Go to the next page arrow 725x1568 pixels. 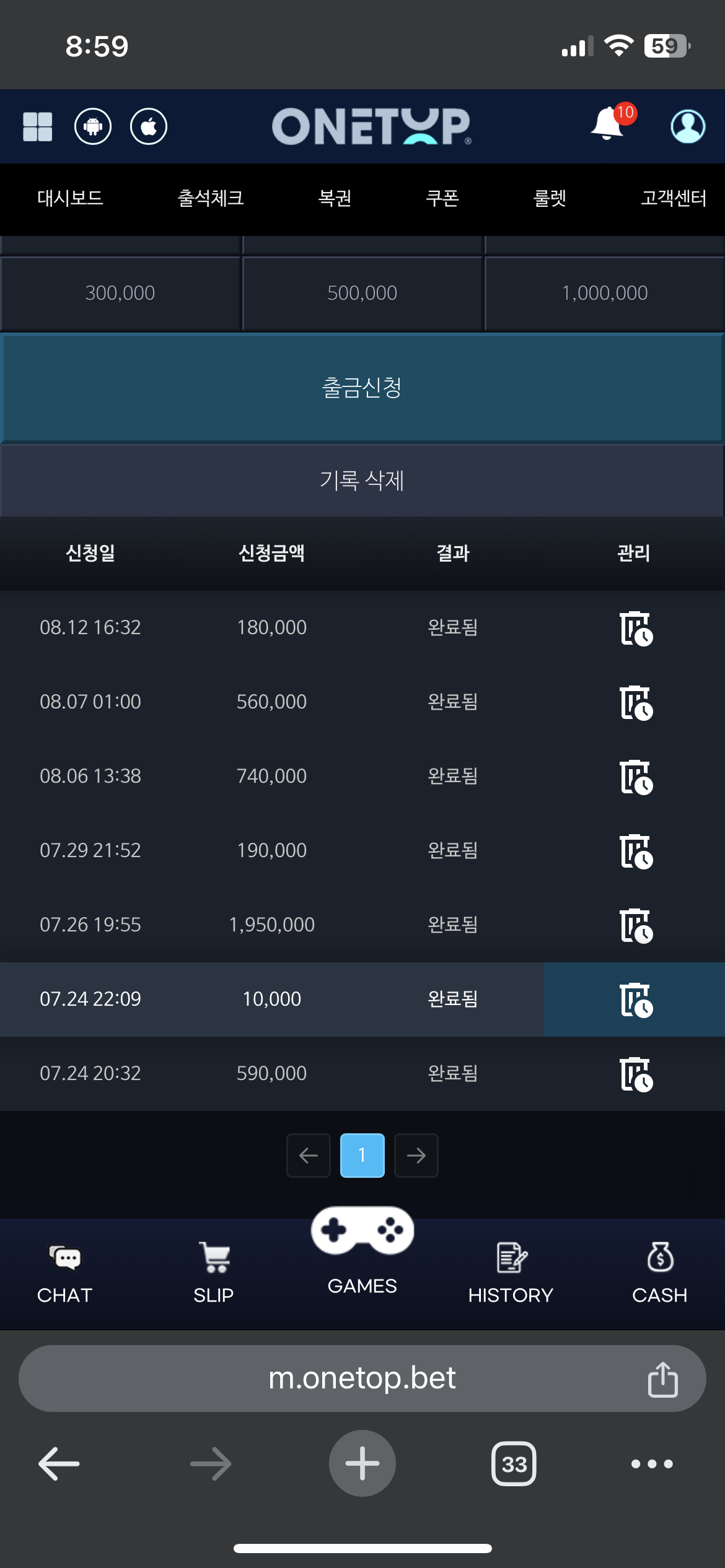pos(416,1155)
